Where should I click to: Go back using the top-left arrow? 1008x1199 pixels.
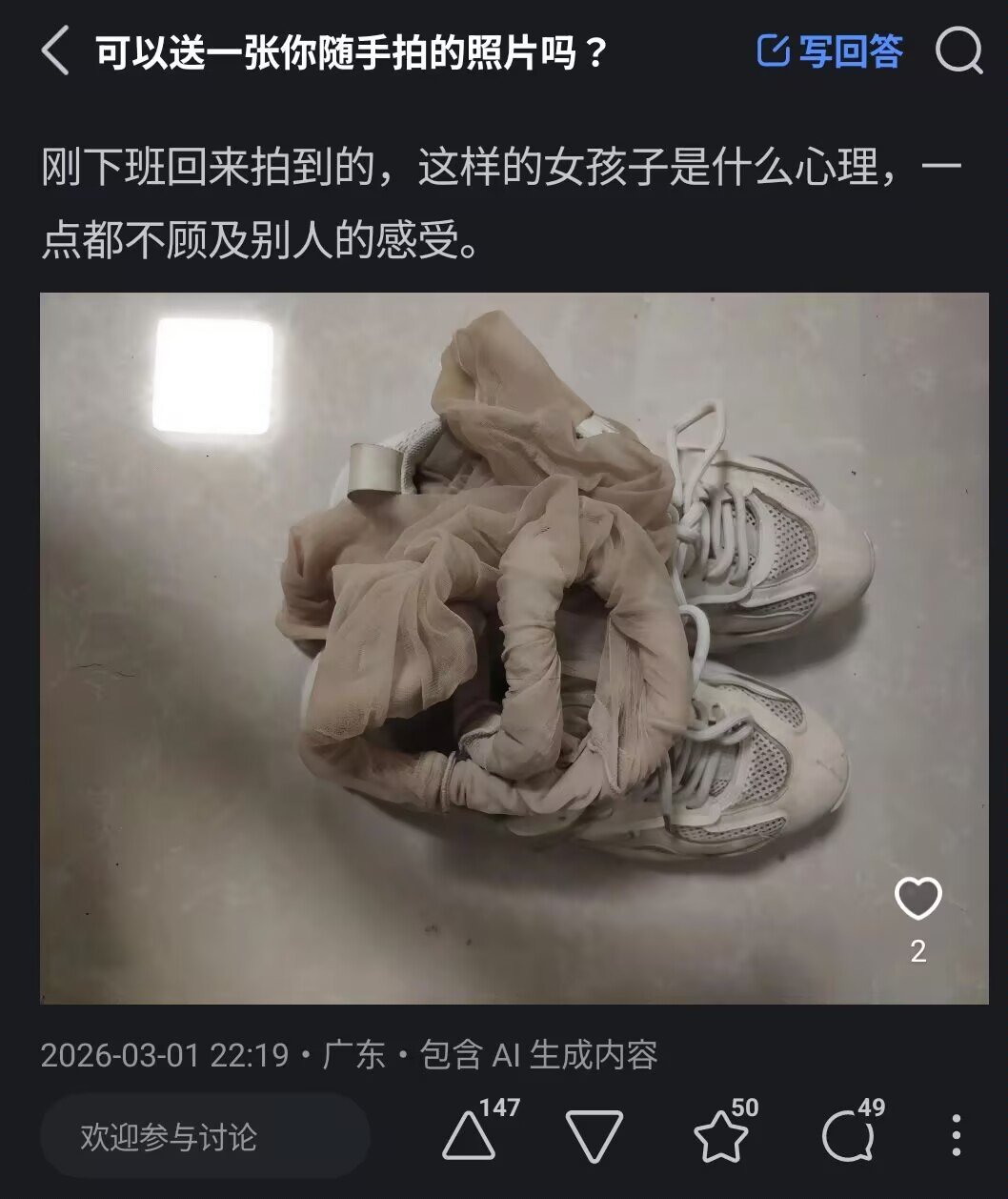55,51
